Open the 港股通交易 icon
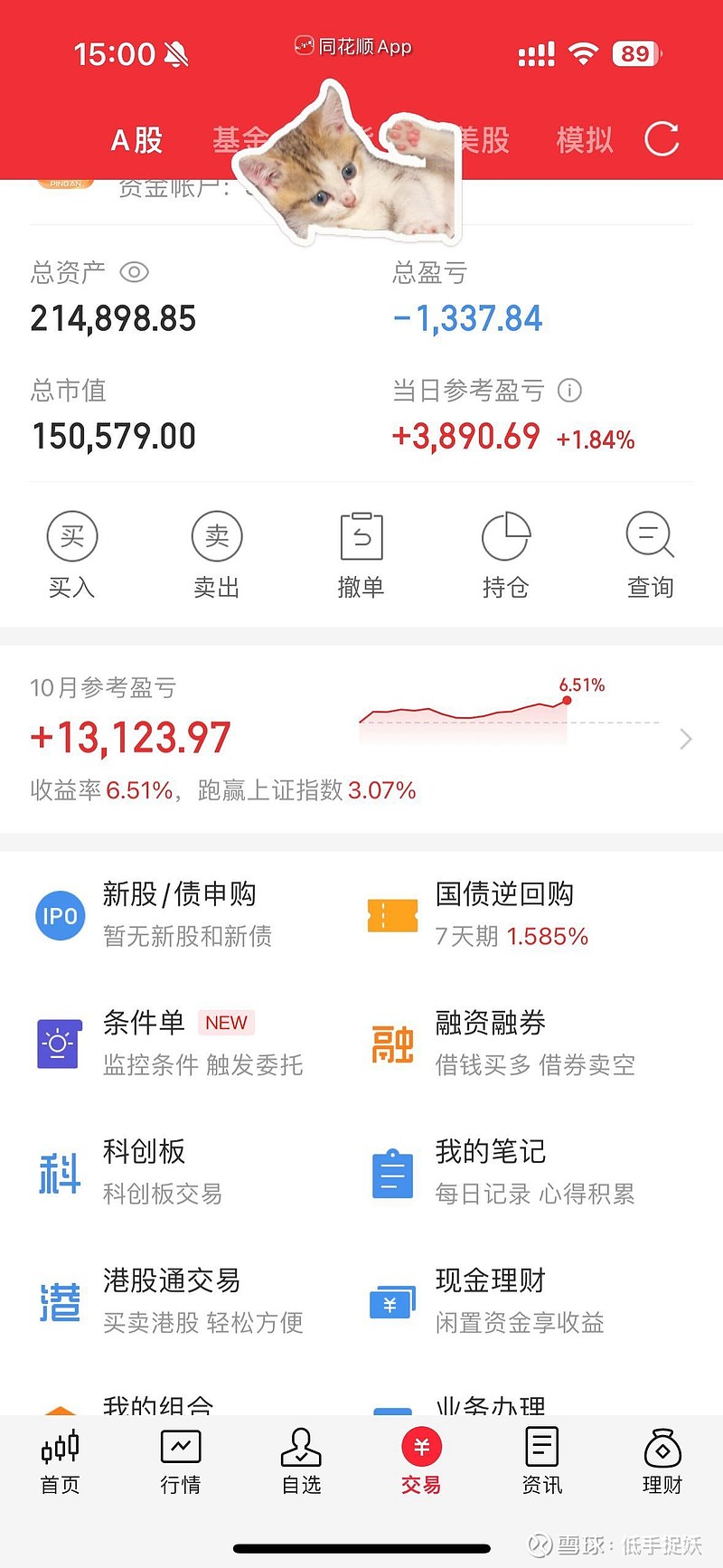723x1568 pixels. tap(59, 1300)
